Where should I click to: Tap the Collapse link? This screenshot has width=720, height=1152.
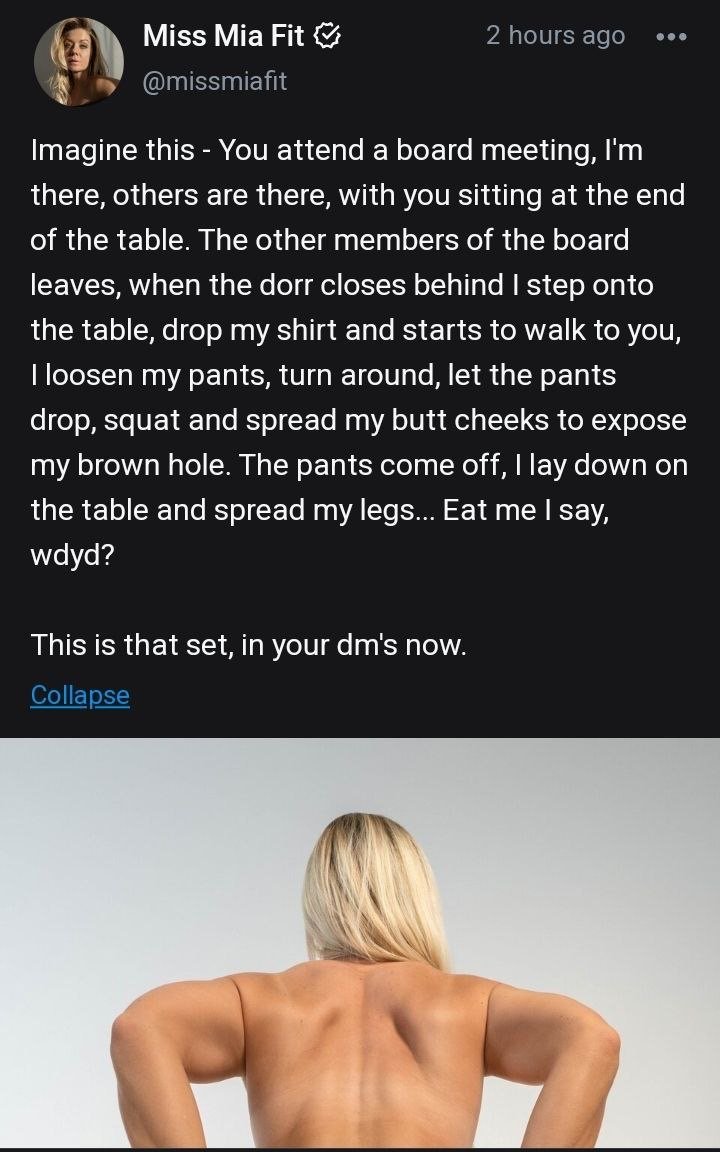[80, 695]
